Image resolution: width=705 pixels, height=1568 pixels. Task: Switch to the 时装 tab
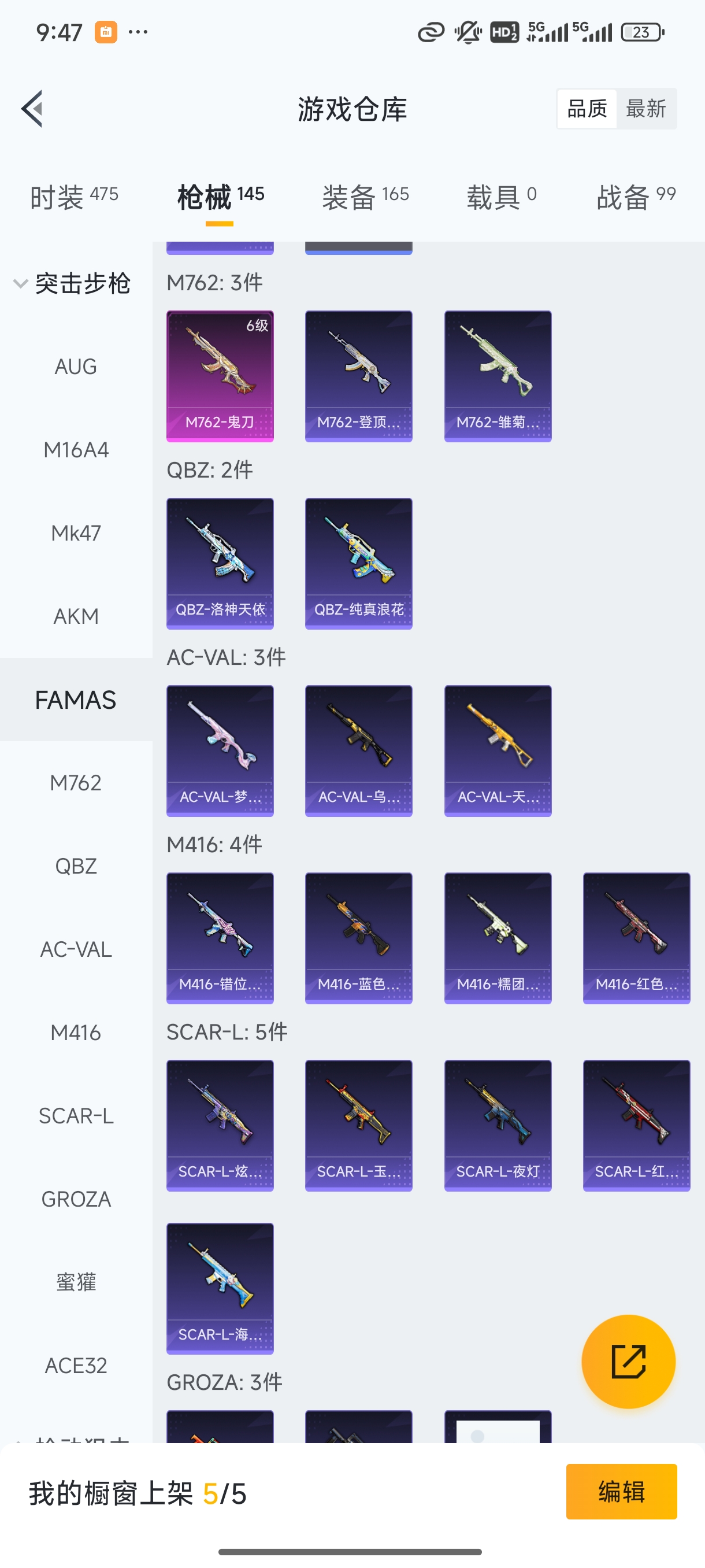(x=73, y=197)
